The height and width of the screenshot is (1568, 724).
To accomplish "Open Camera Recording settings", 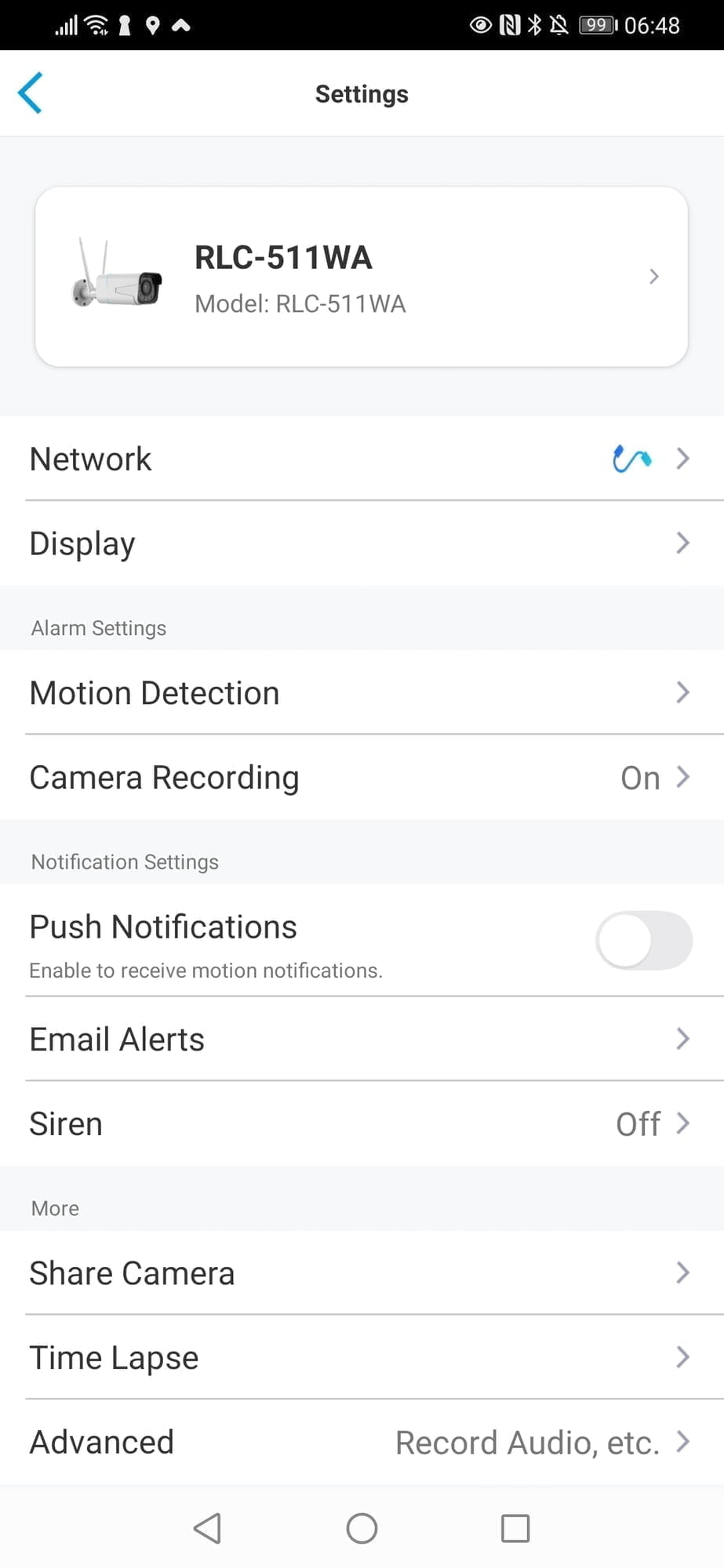I will click(x=362, y=778).
